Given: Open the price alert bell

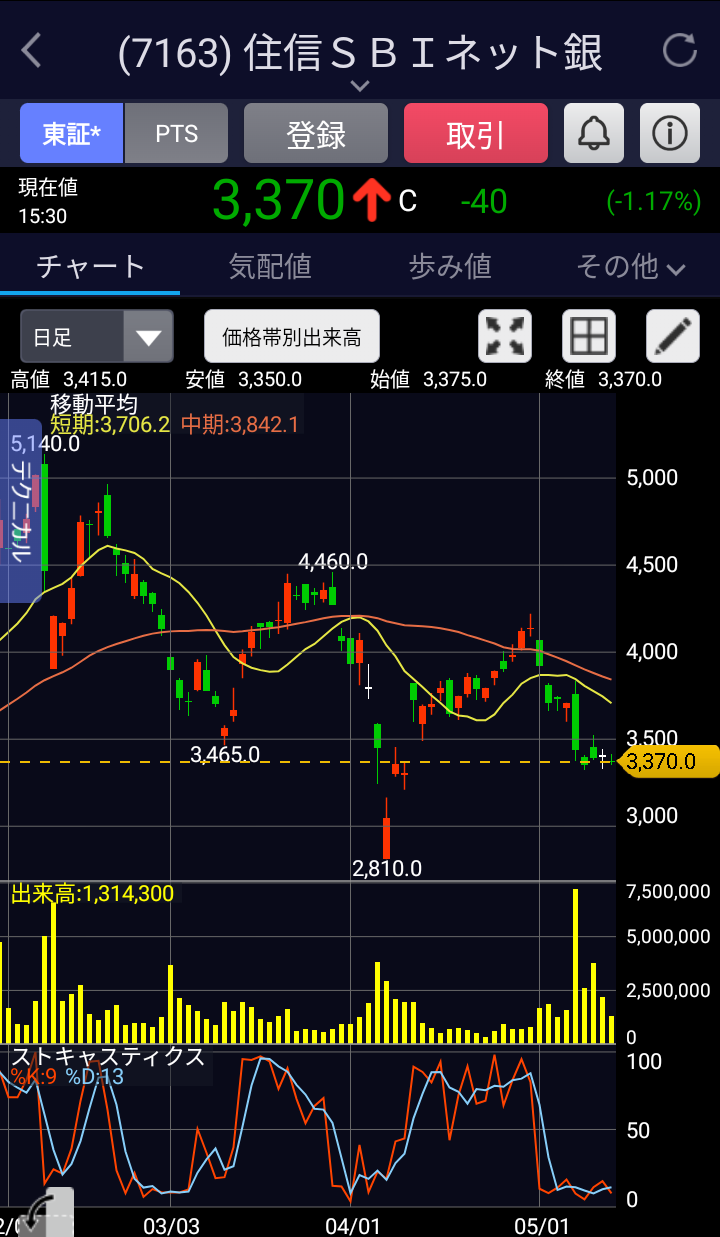Looking at the screenshot, I should [x=594, y=134].
